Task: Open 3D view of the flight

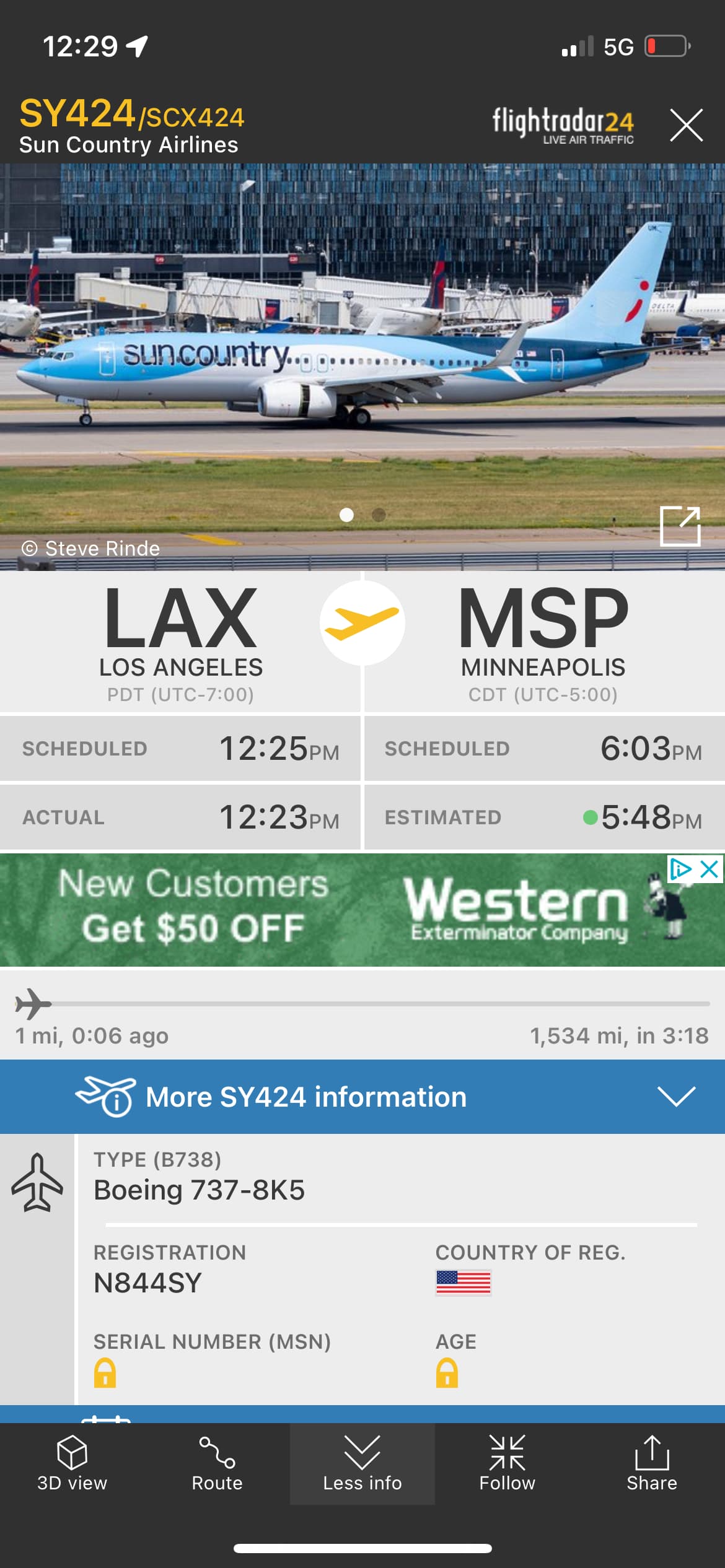Action: click(x=72, y=1464)
